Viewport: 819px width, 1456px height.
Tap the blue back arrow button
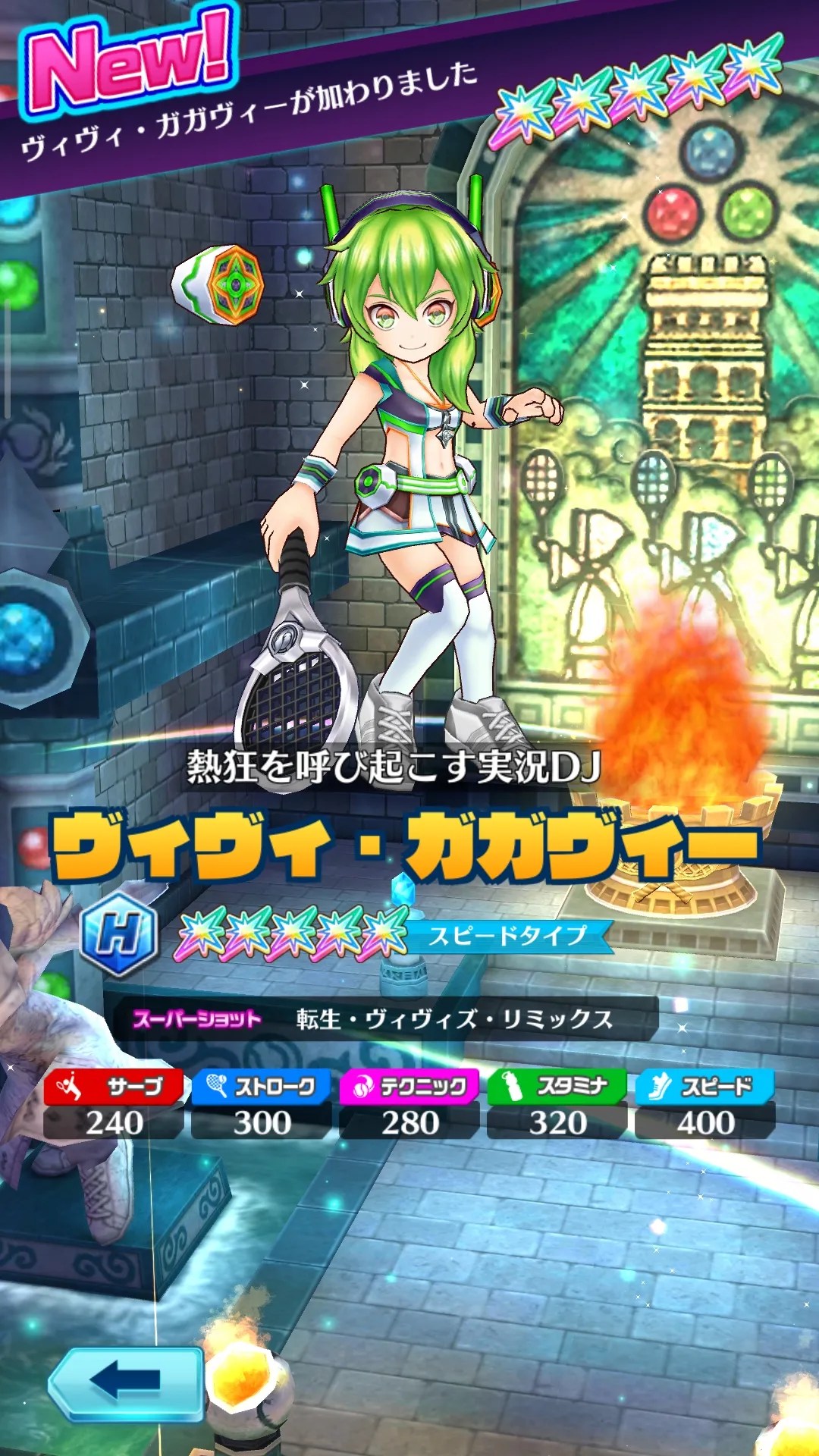point(125,1383)
